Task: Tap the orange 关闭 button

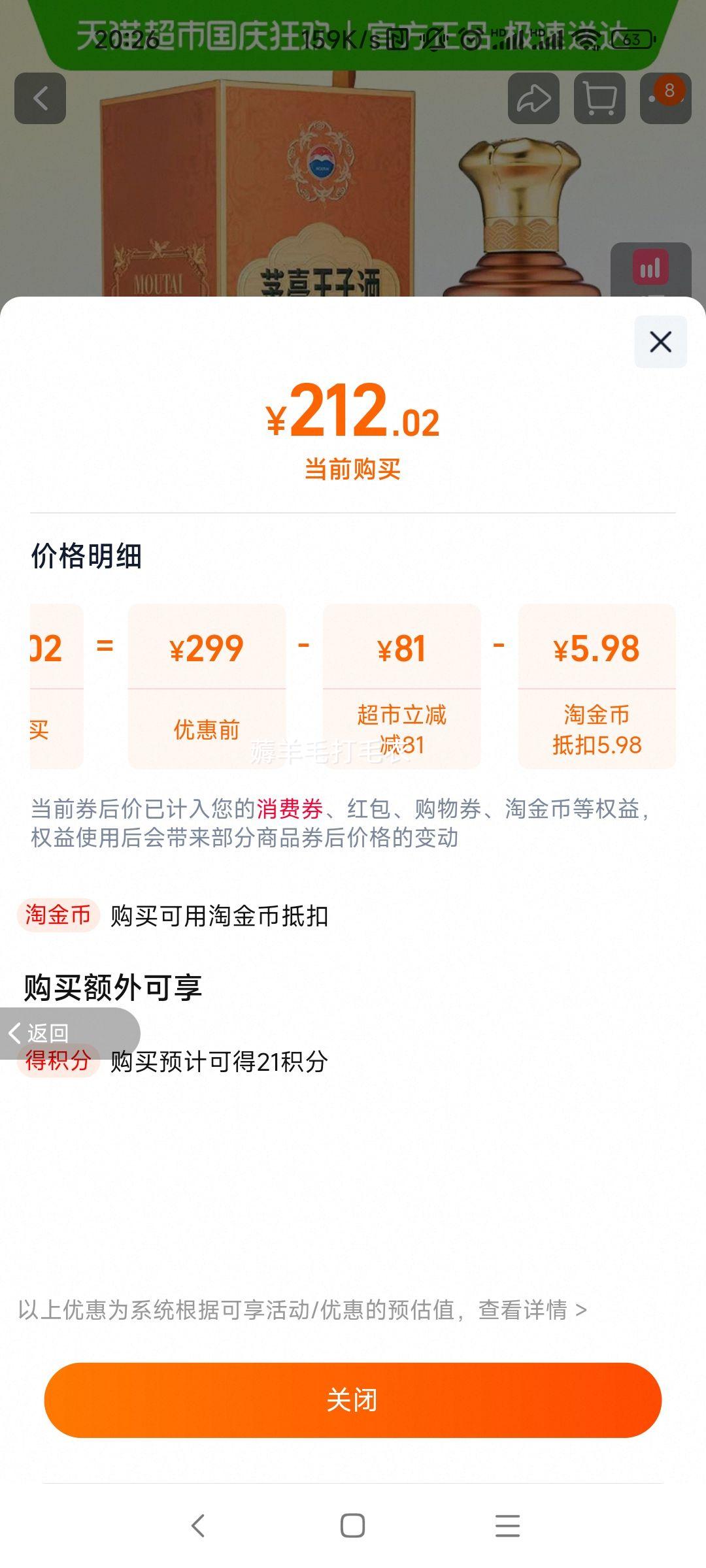Action: click(352, 1399)
